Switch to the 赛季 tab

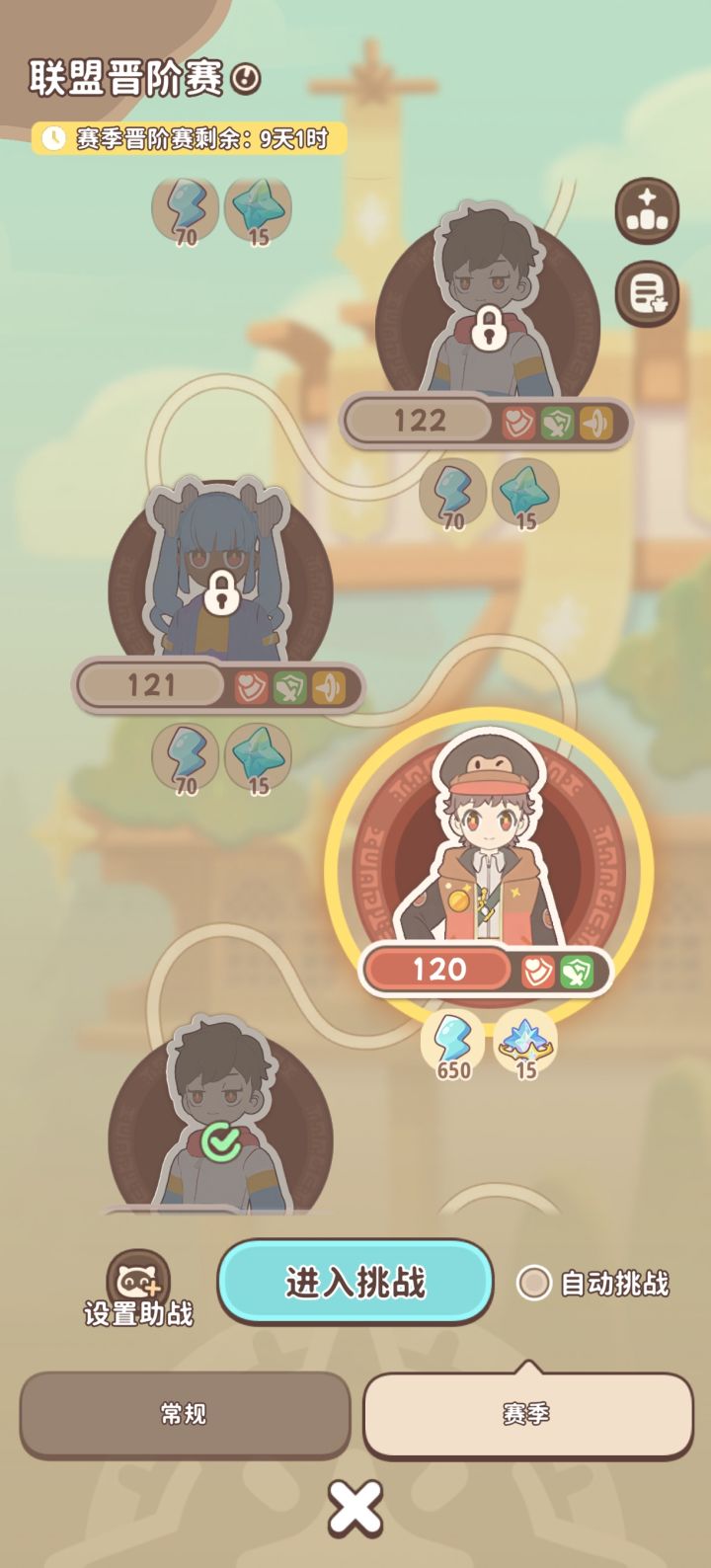click(527, 1414)
